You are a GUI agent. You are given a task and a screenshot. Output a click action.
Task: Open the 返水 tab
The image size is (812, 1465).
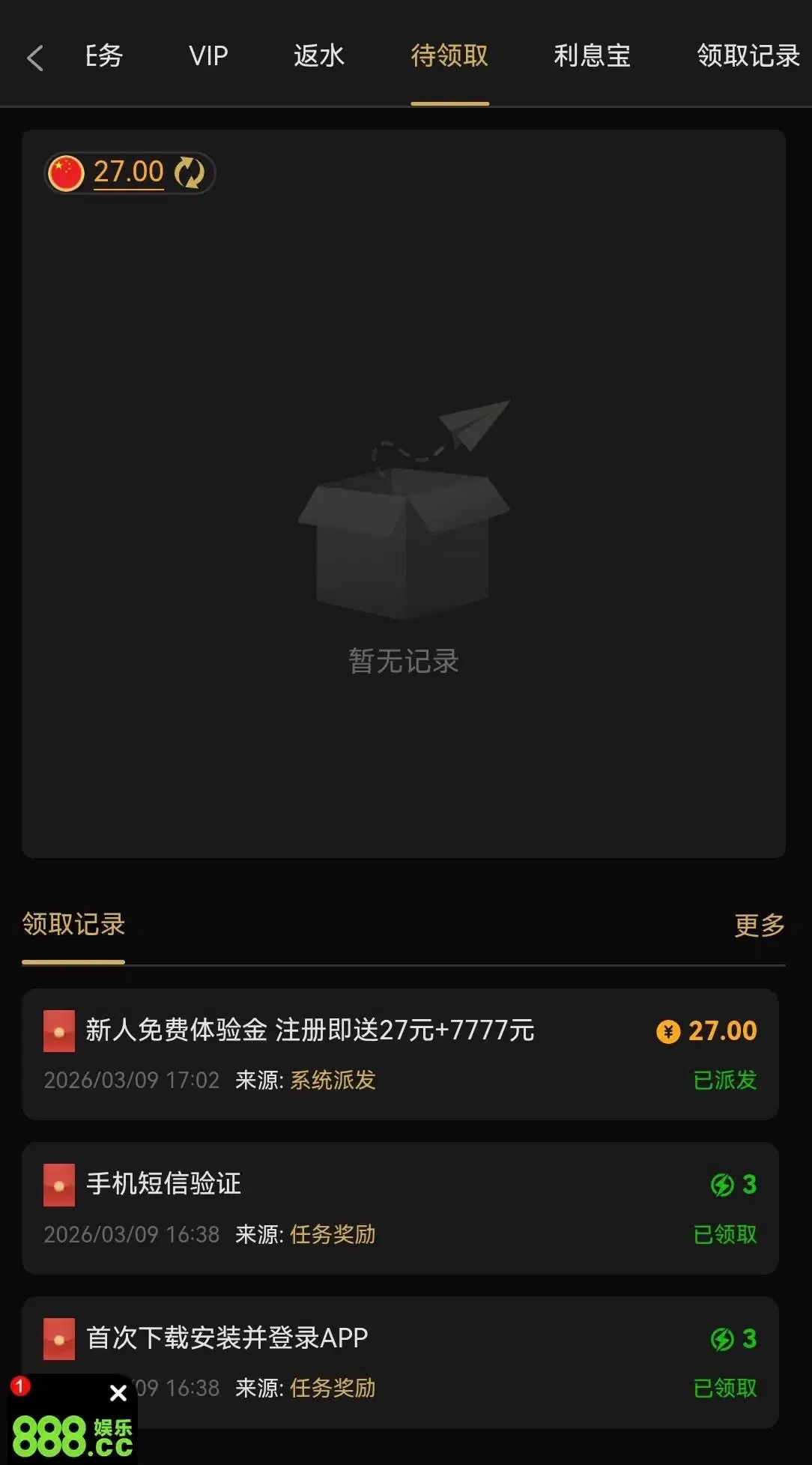(x=318, y=56)
